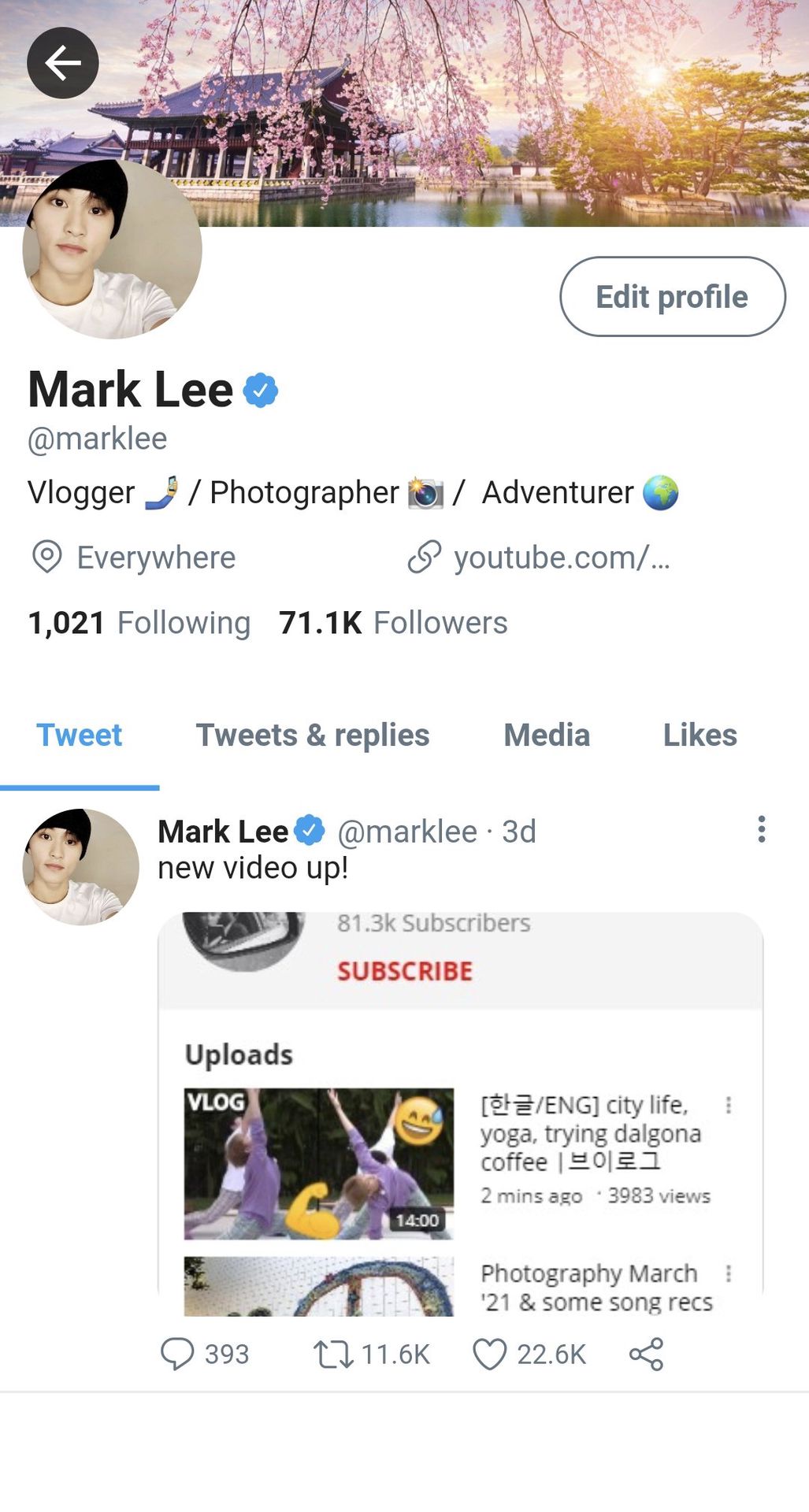The width and height of the screenshot is (809, 1512).
Task: Go back using the arrow button
Action: pyautogui.click(x=63, y=63)
